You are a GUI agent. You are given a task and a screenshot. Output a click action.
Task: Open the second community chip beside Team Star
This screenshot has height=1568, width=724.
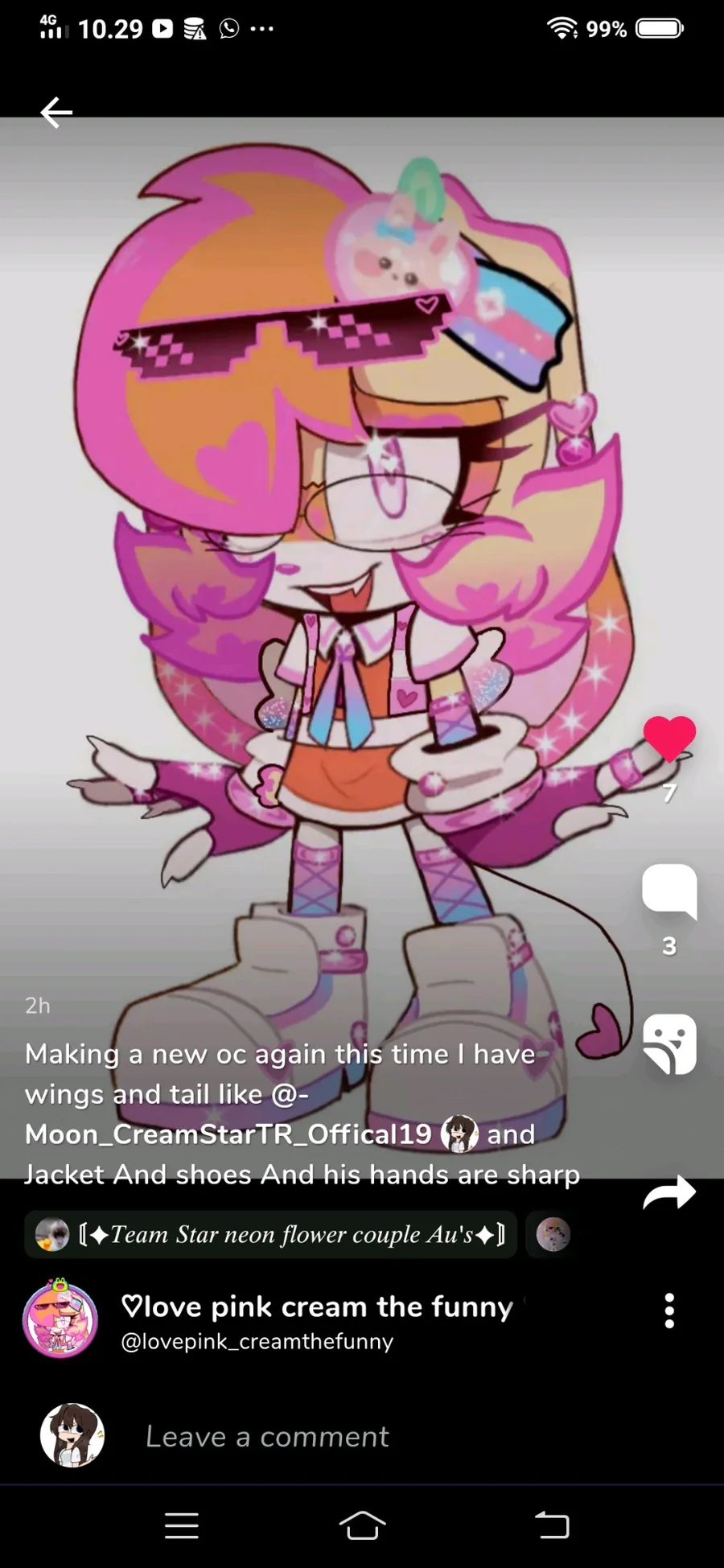[553, 1234]
